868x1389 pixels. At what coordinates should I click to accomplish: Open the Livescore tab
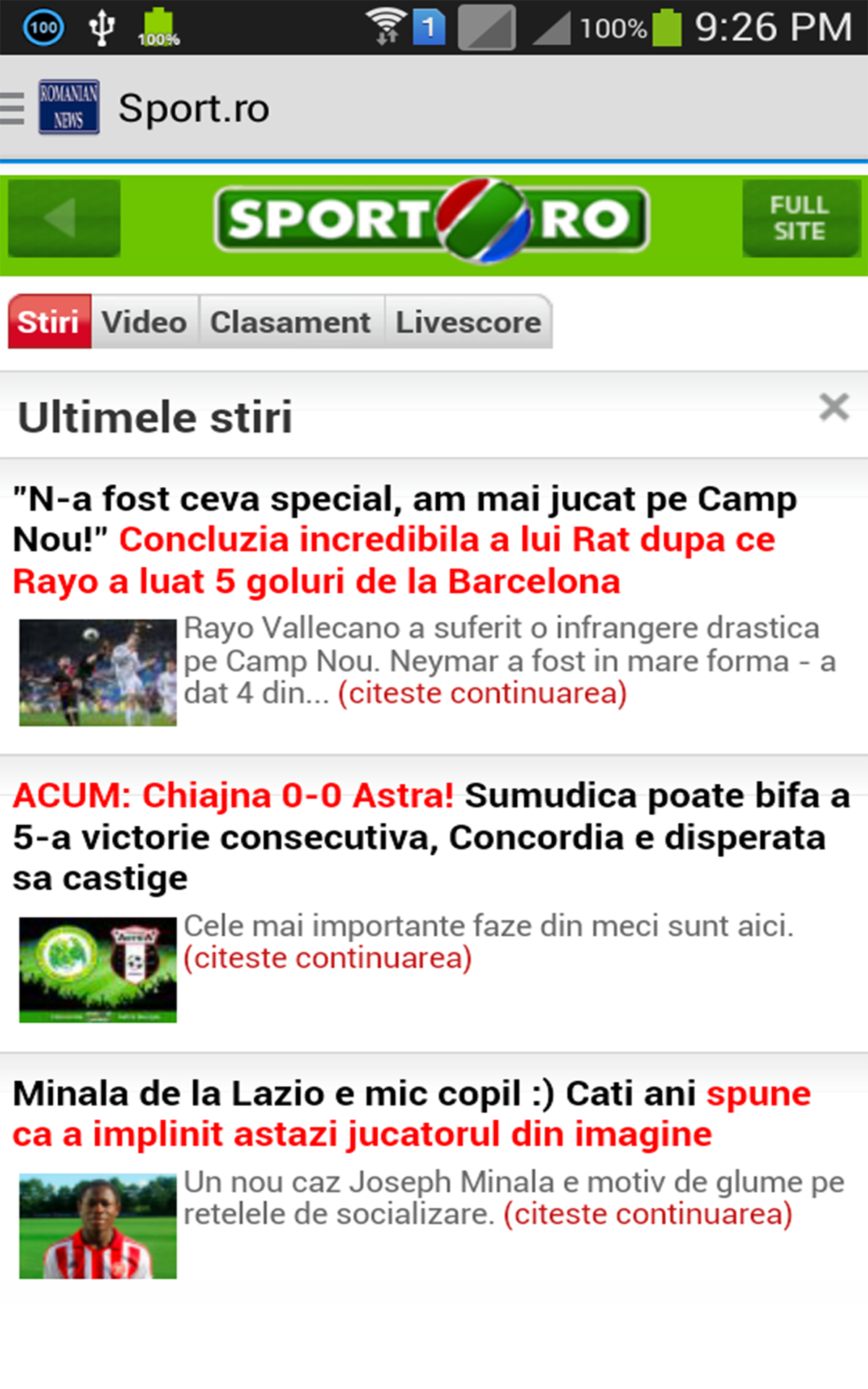pyautogui.click(x=468, y=322)
